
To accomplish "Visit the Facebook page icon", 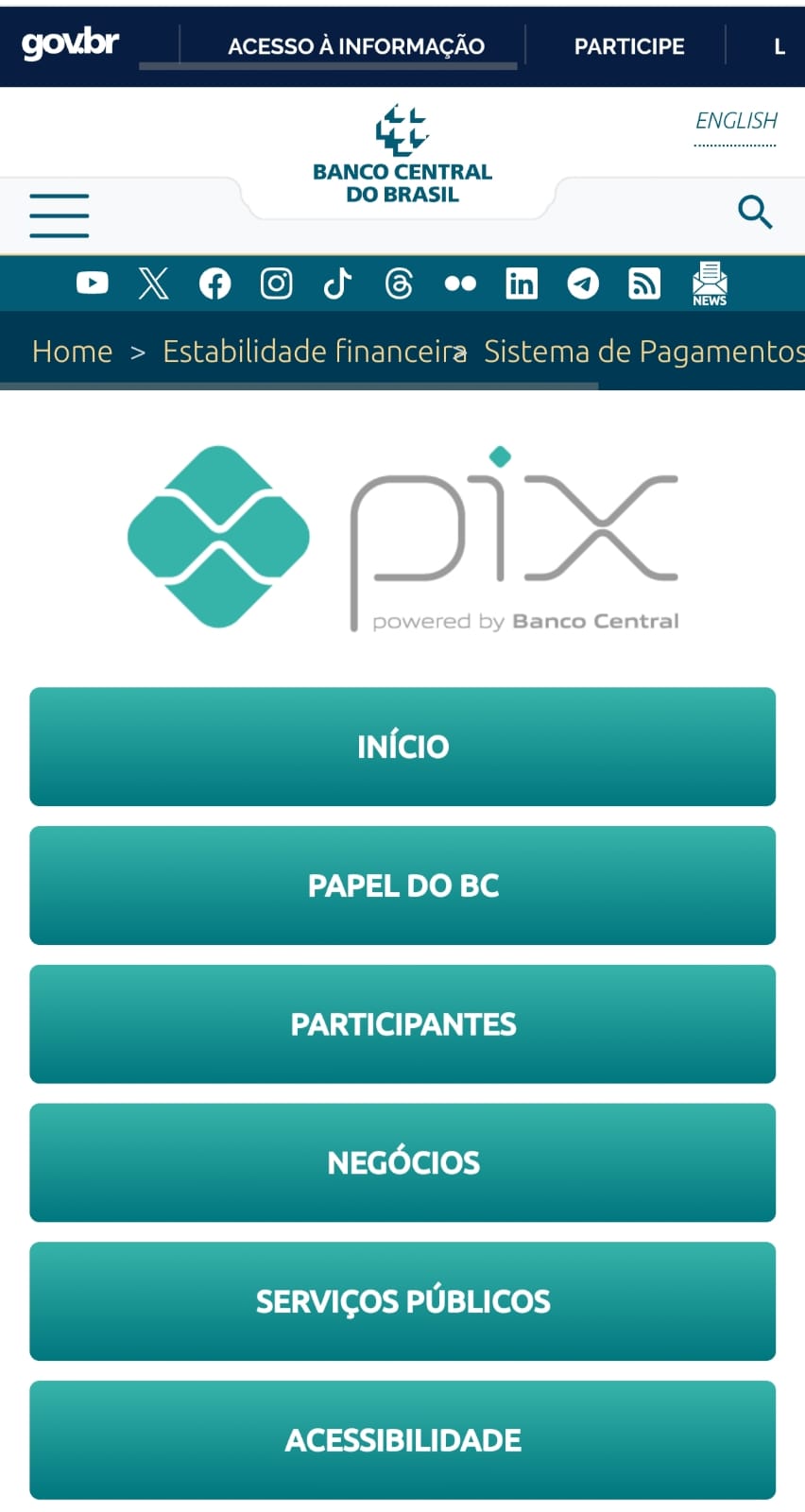I will 214,283.
